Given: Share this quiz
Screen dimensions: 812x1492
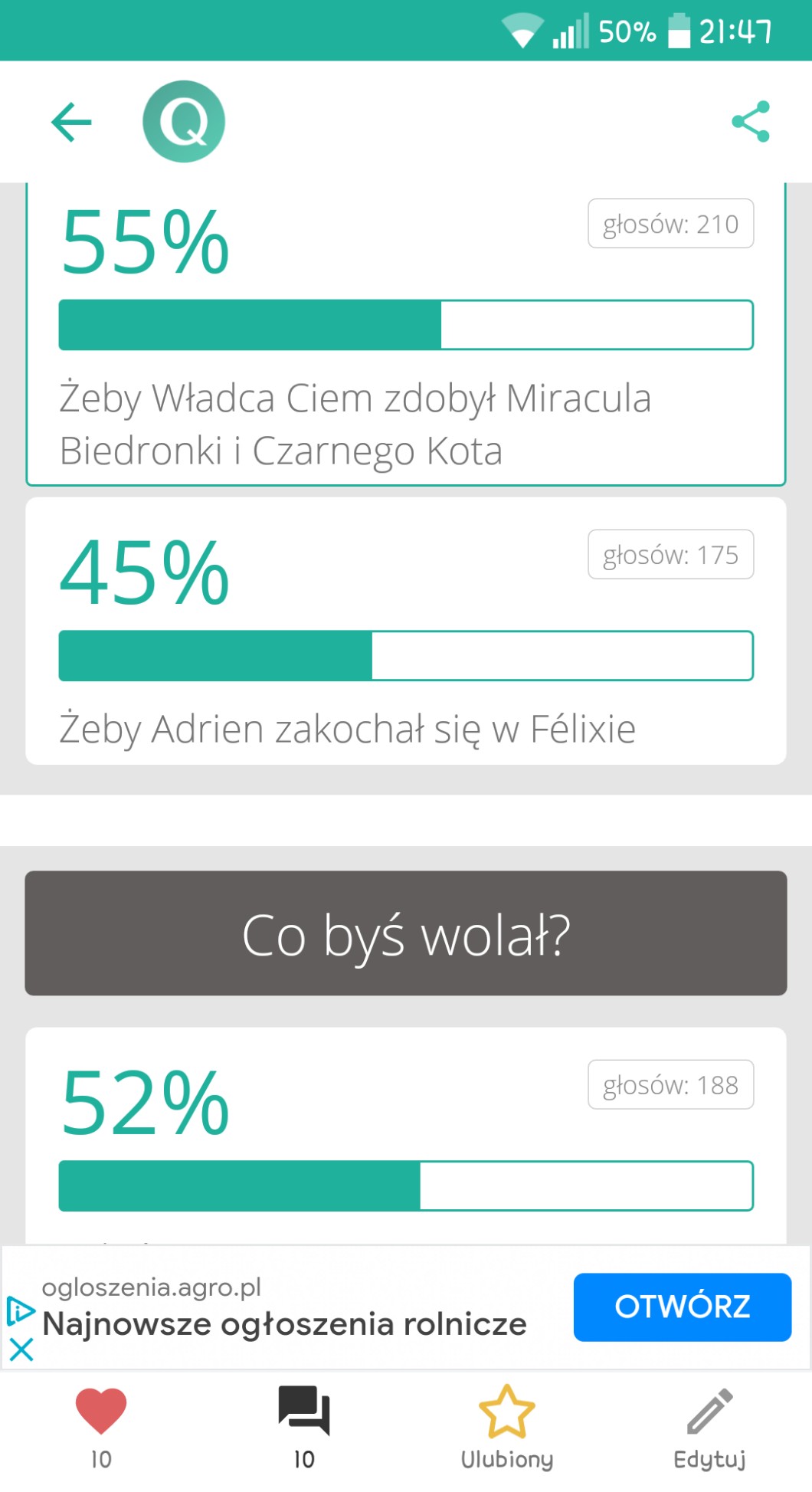Looking at the screenshot, I should click(x=751, y=122).
